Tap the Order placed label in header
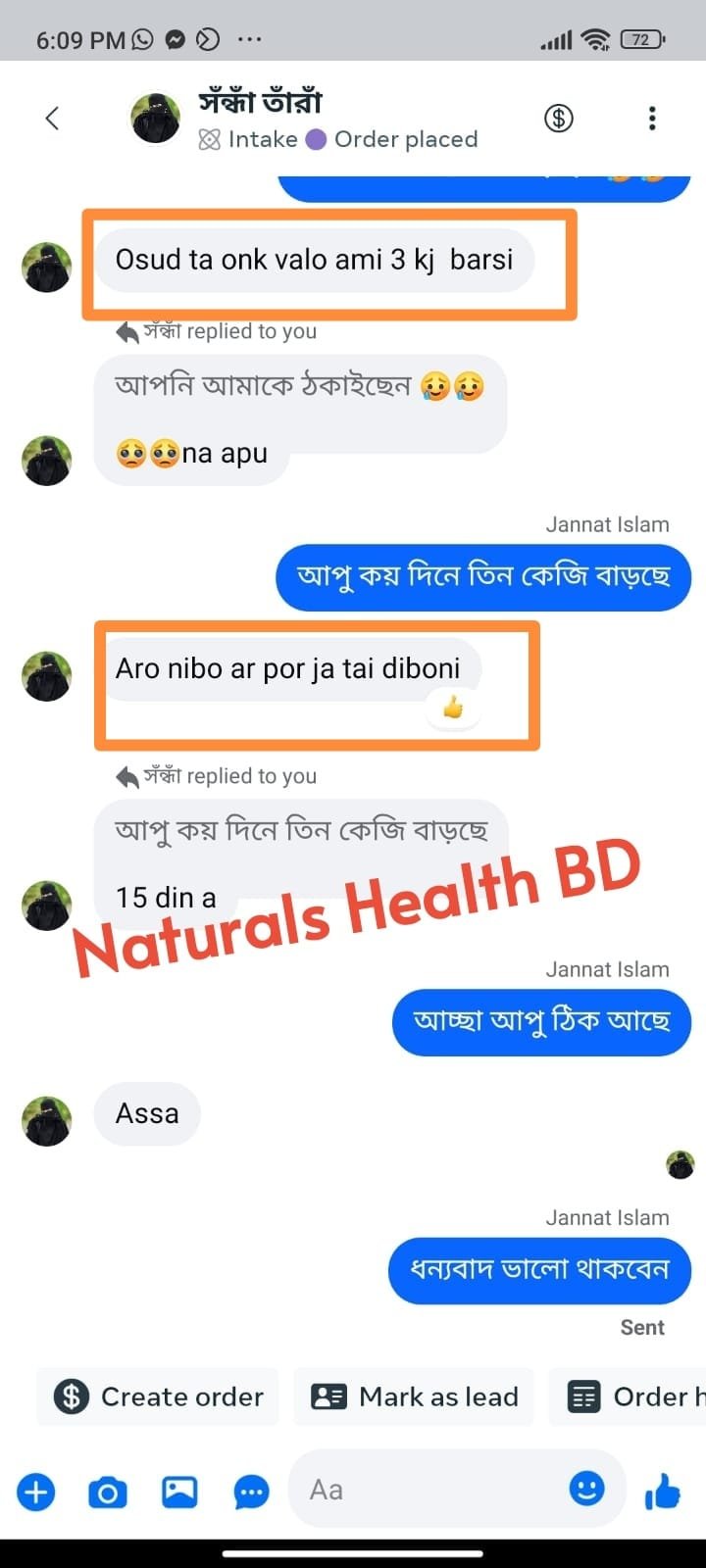 (x=405, y=139)
